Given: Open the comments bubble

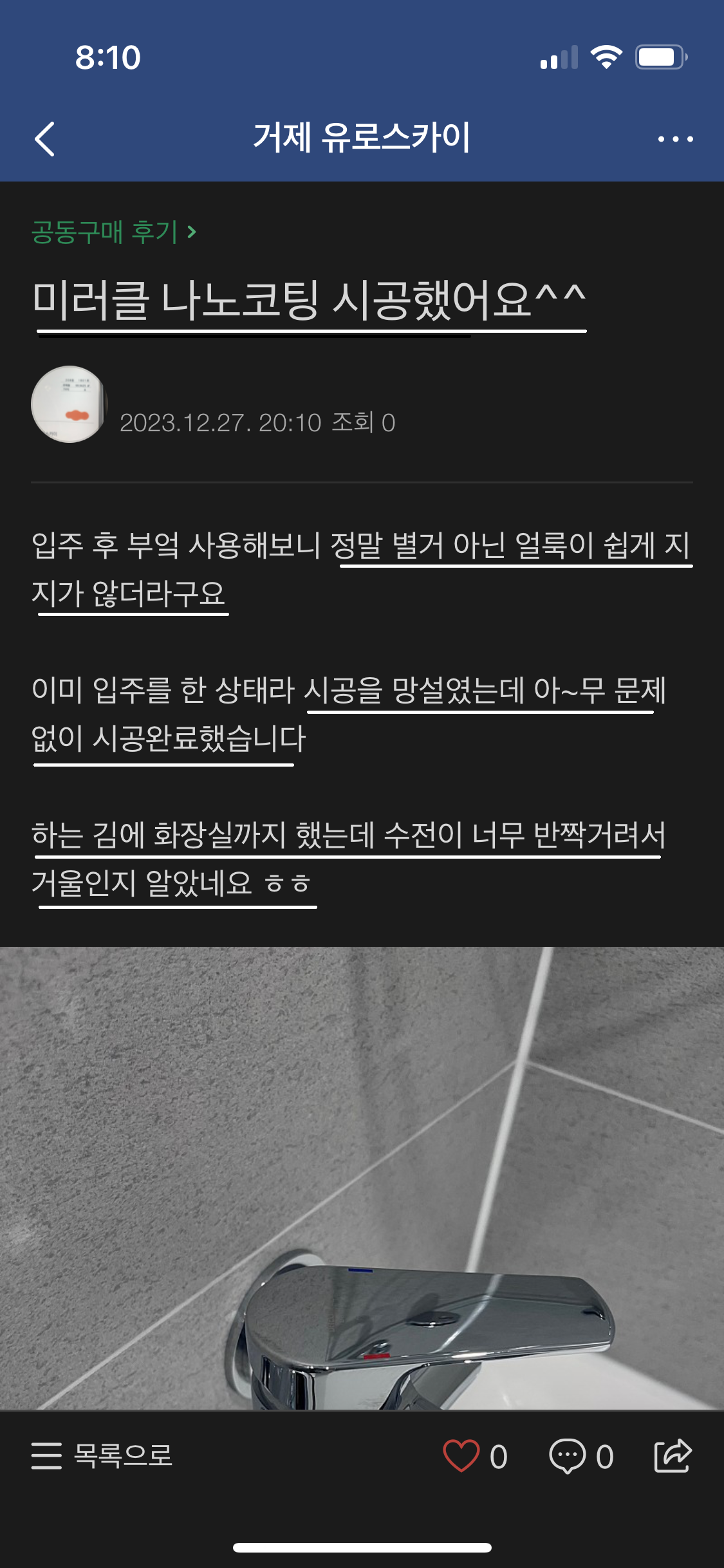Looking at the screenshot, I should click(568, 1456).
